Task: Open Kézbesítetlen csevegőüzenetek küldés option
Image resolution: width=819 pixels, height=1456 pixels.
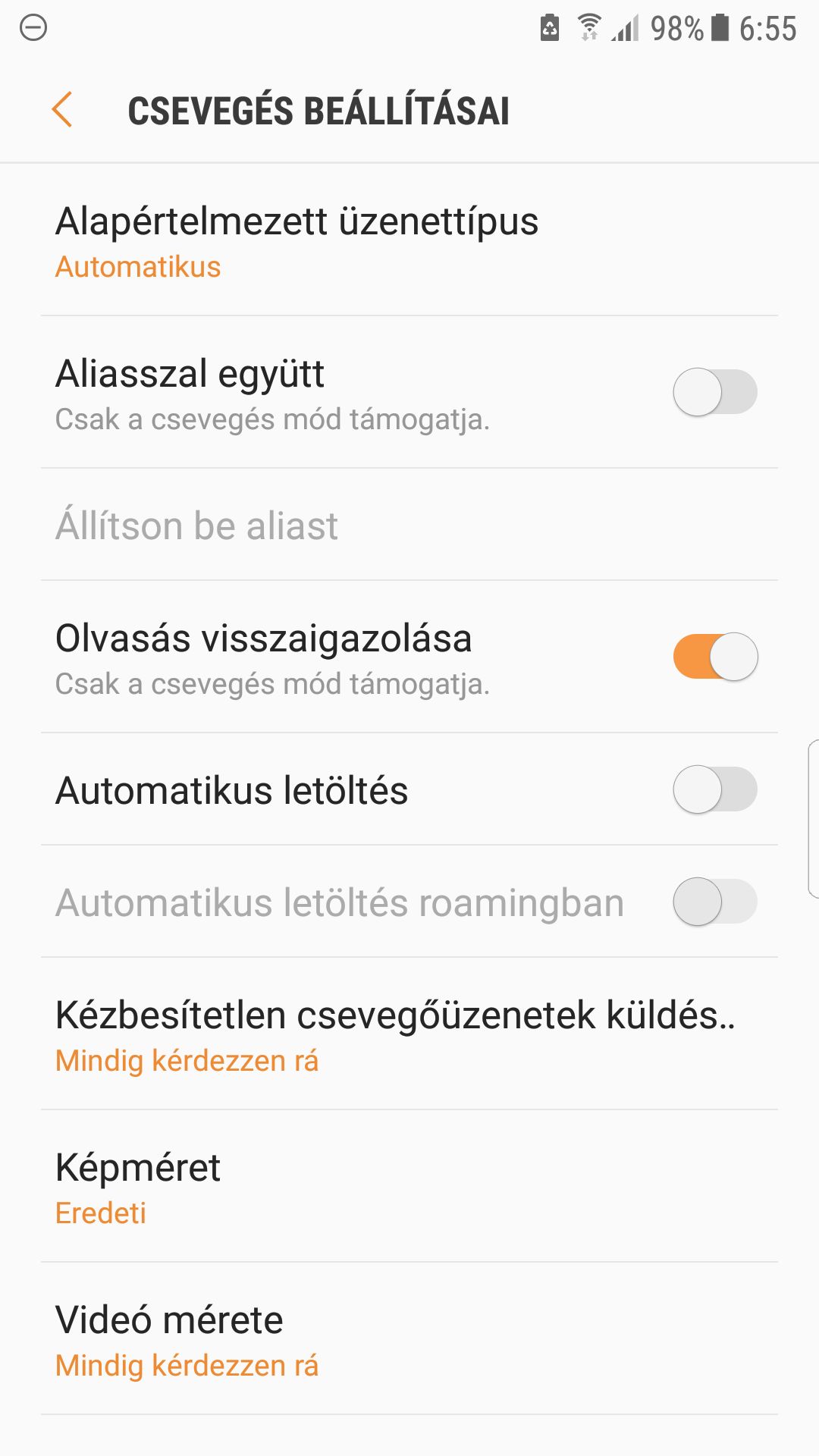Action: [409, 1034]
